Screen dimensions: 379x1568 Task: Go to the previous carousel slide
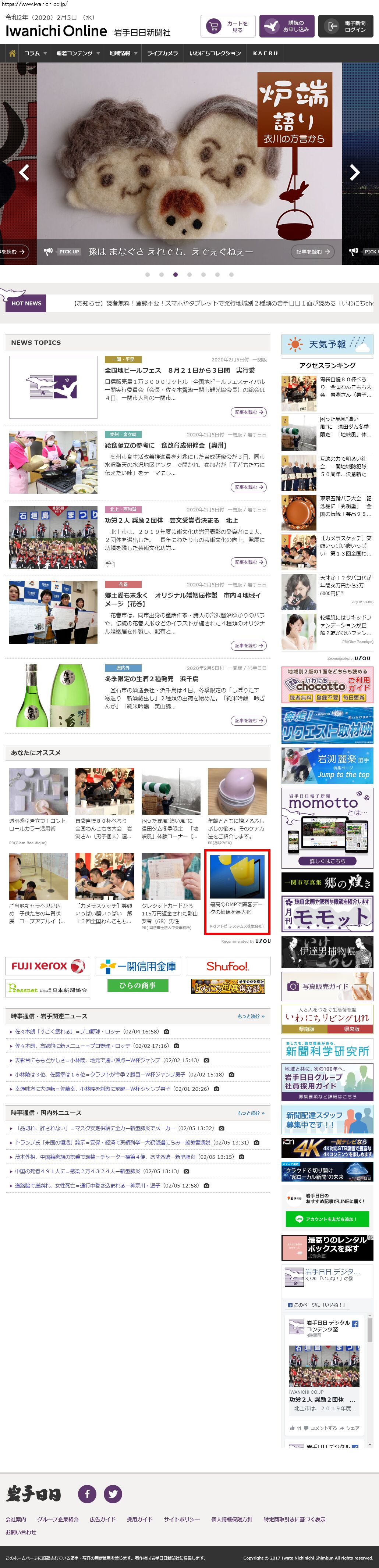(24, 172)
